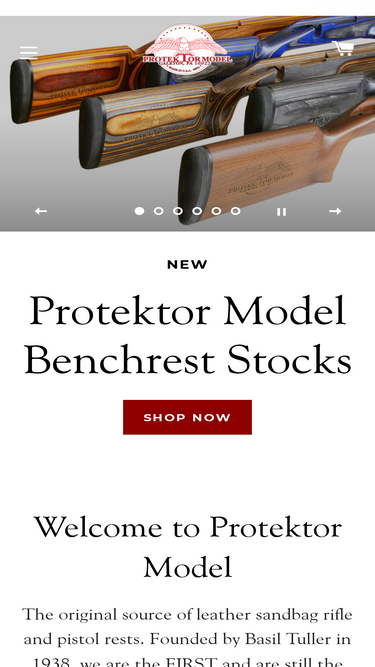This screenshot has width=375, height=667.
Task: Open the hamburger navigation menu
Action: click(x=28, y=52)
